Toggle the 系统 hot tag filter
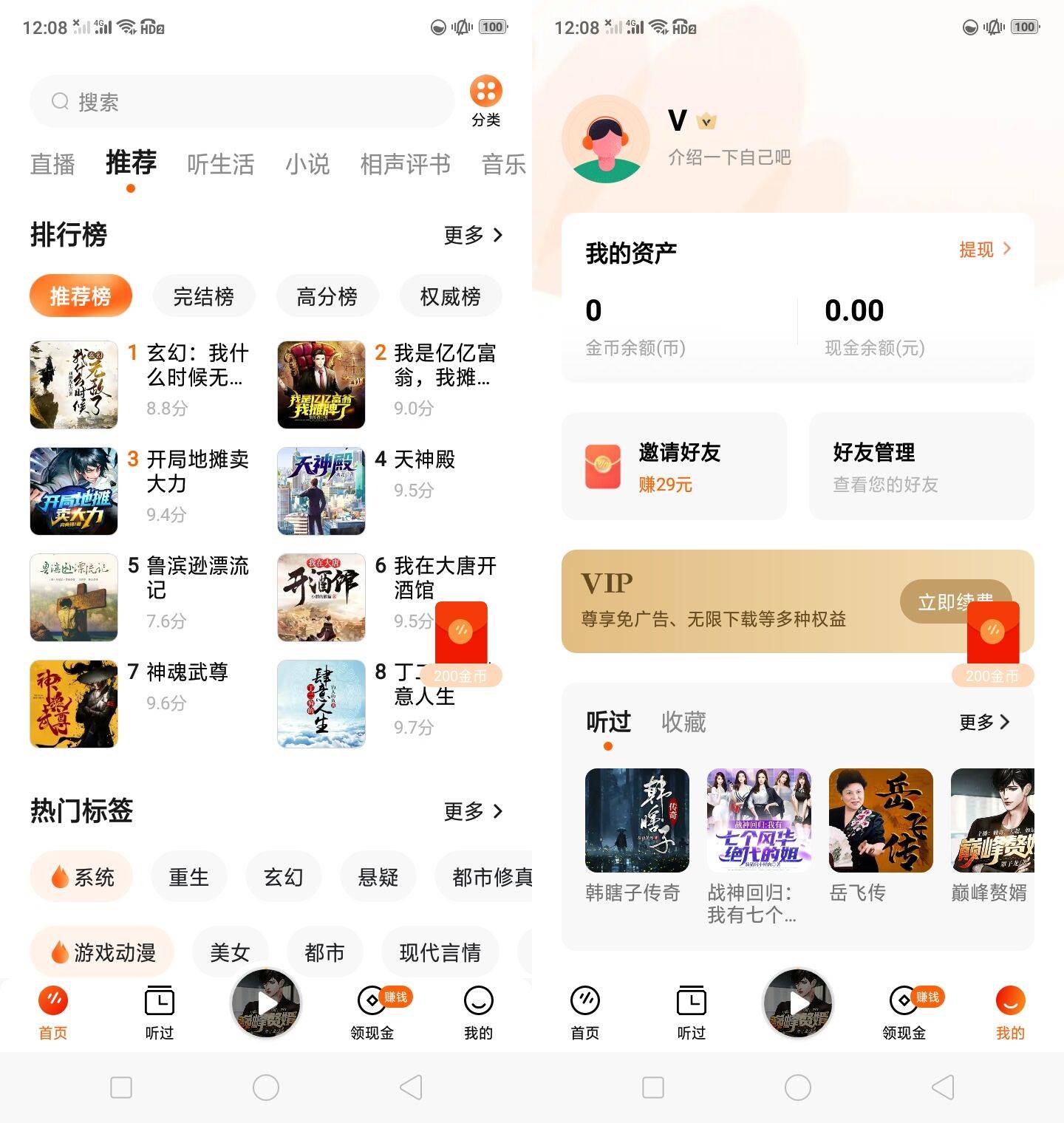Screen dimensions: 1064x1123 [81, 876]
